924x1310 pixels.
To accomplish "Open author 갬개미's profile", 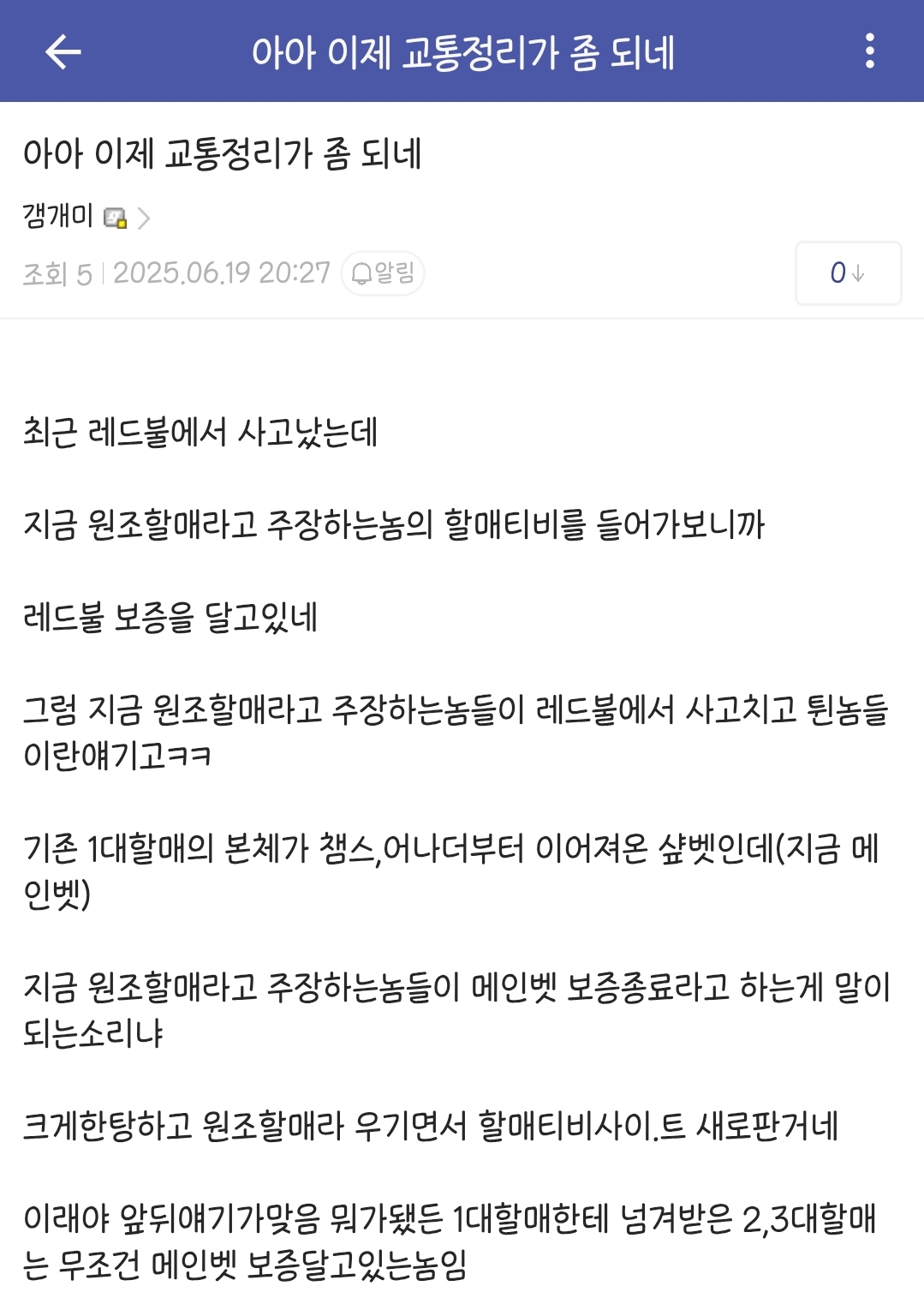I will [x=86, y=218].
